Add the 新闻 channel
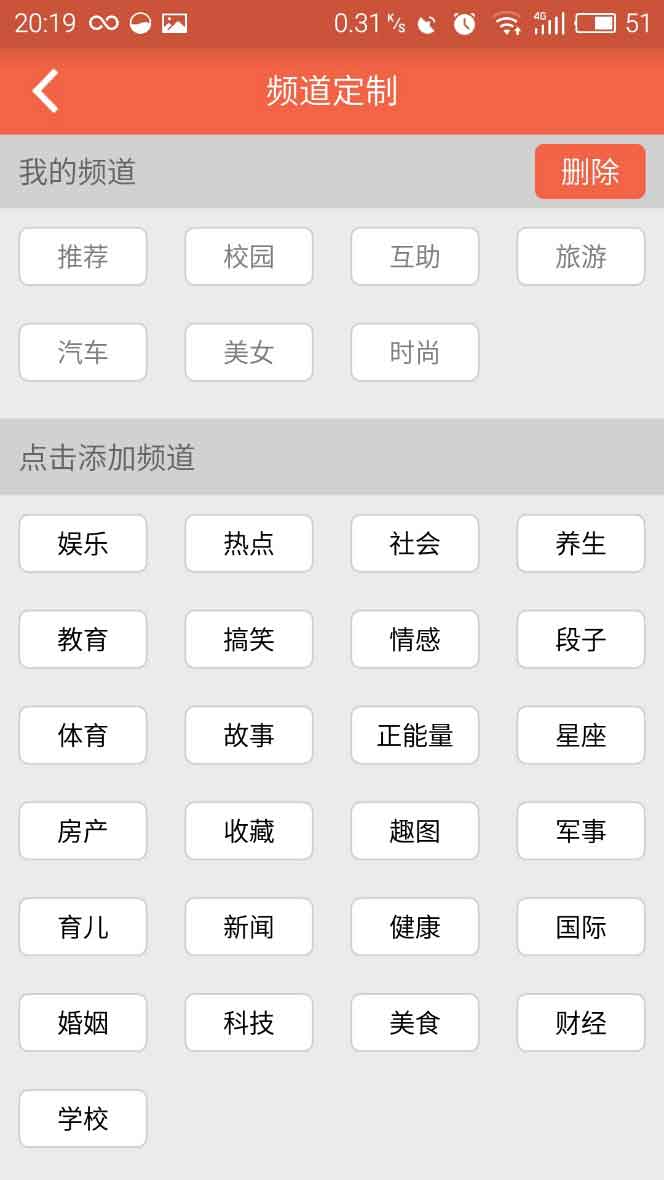 249,927
